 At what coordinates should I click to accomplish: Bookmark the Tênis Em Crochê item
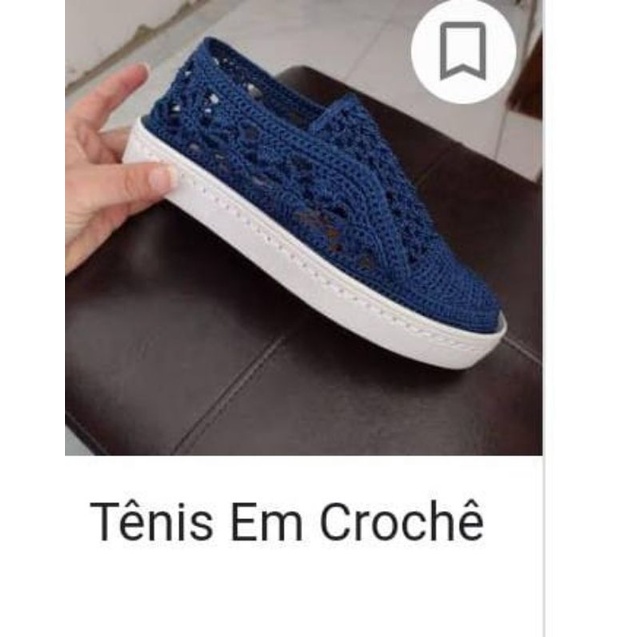coord(462,49)
